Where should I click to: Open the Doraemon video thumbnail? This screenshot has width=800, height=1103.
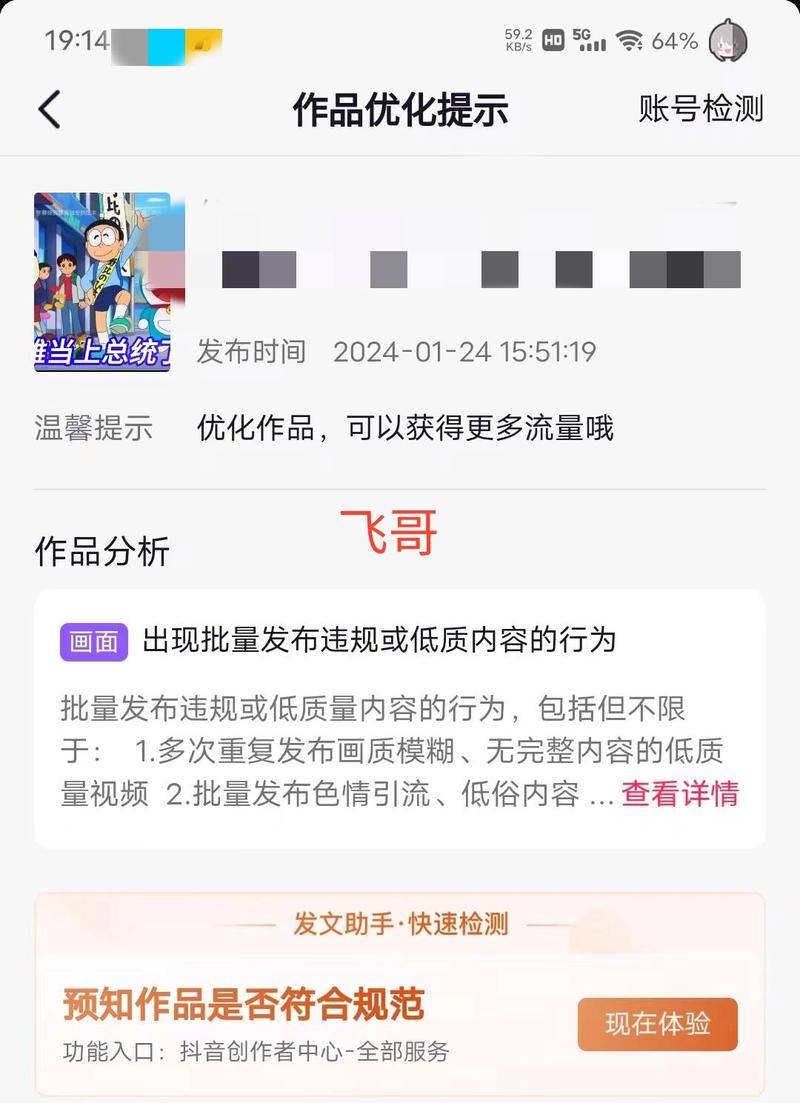pos(102,282)
